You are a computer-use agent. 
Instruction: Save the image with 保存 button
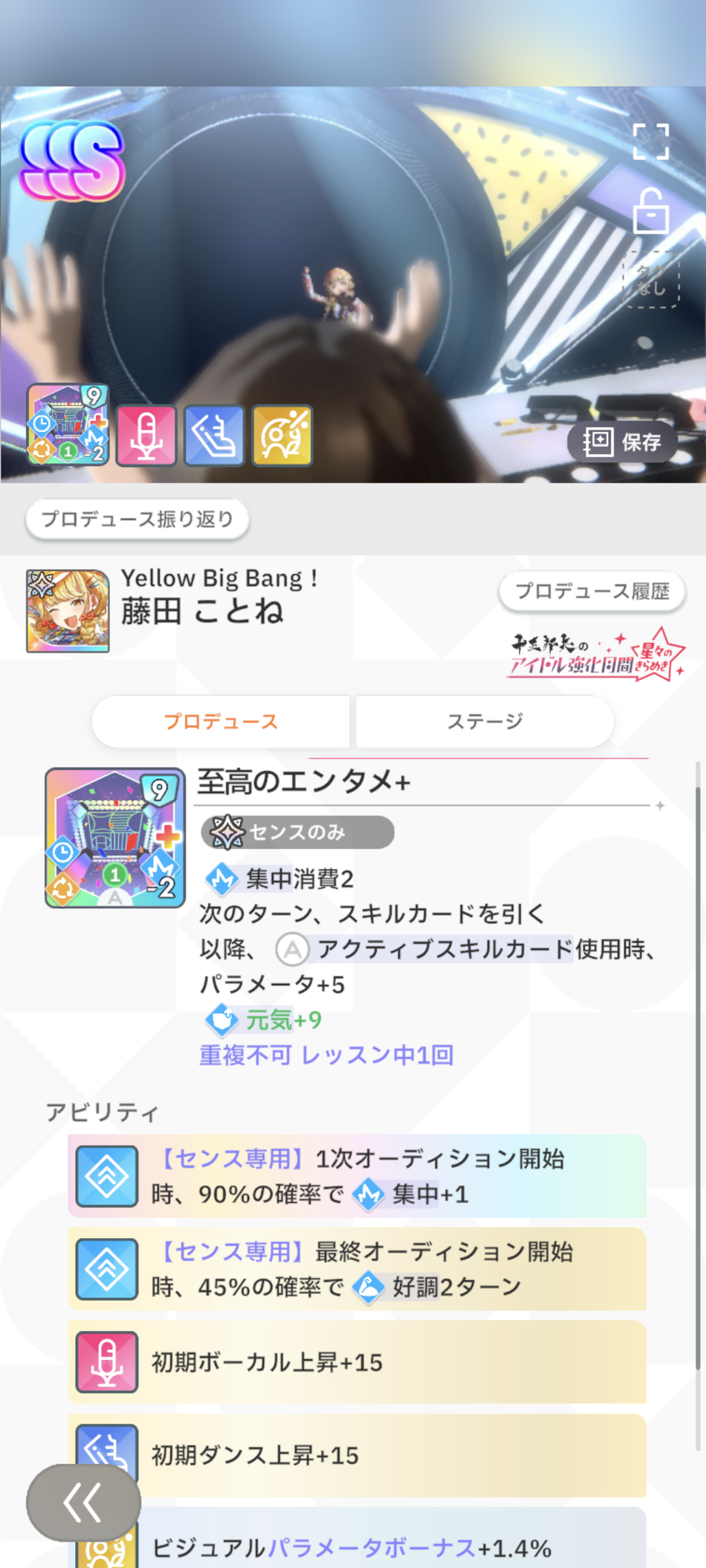point(622,442)
